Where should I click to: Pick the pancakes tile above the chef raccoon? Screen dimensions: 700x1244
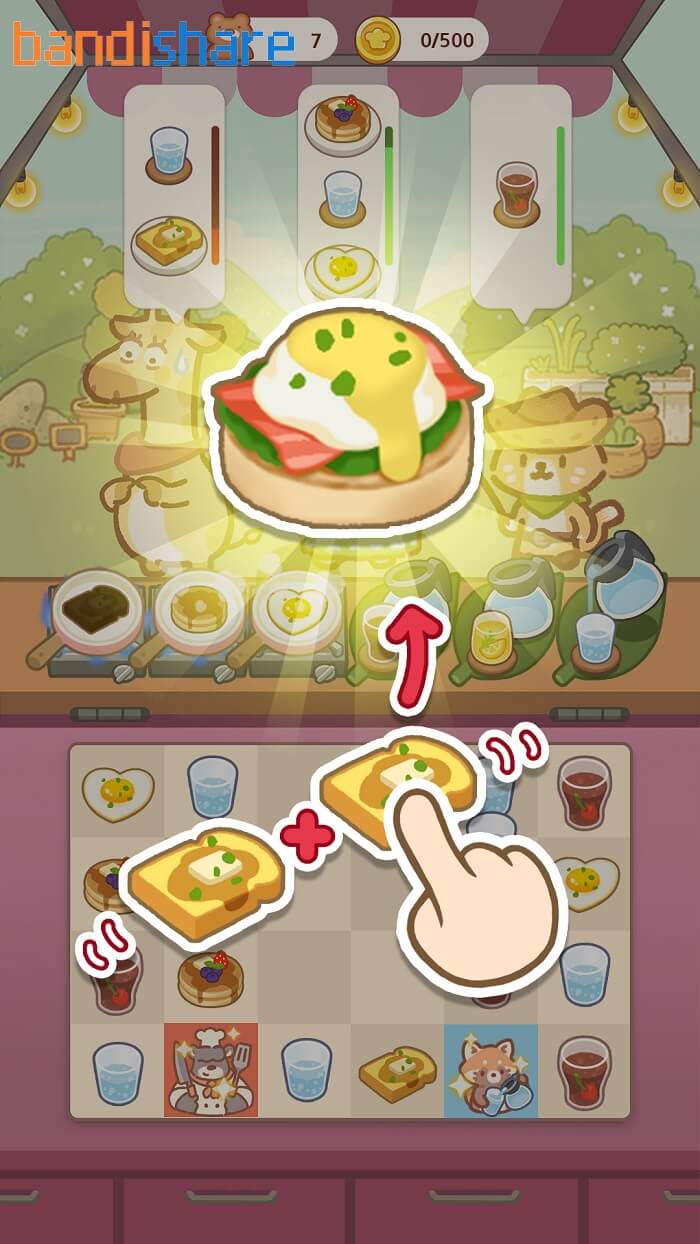coord(210,978)
